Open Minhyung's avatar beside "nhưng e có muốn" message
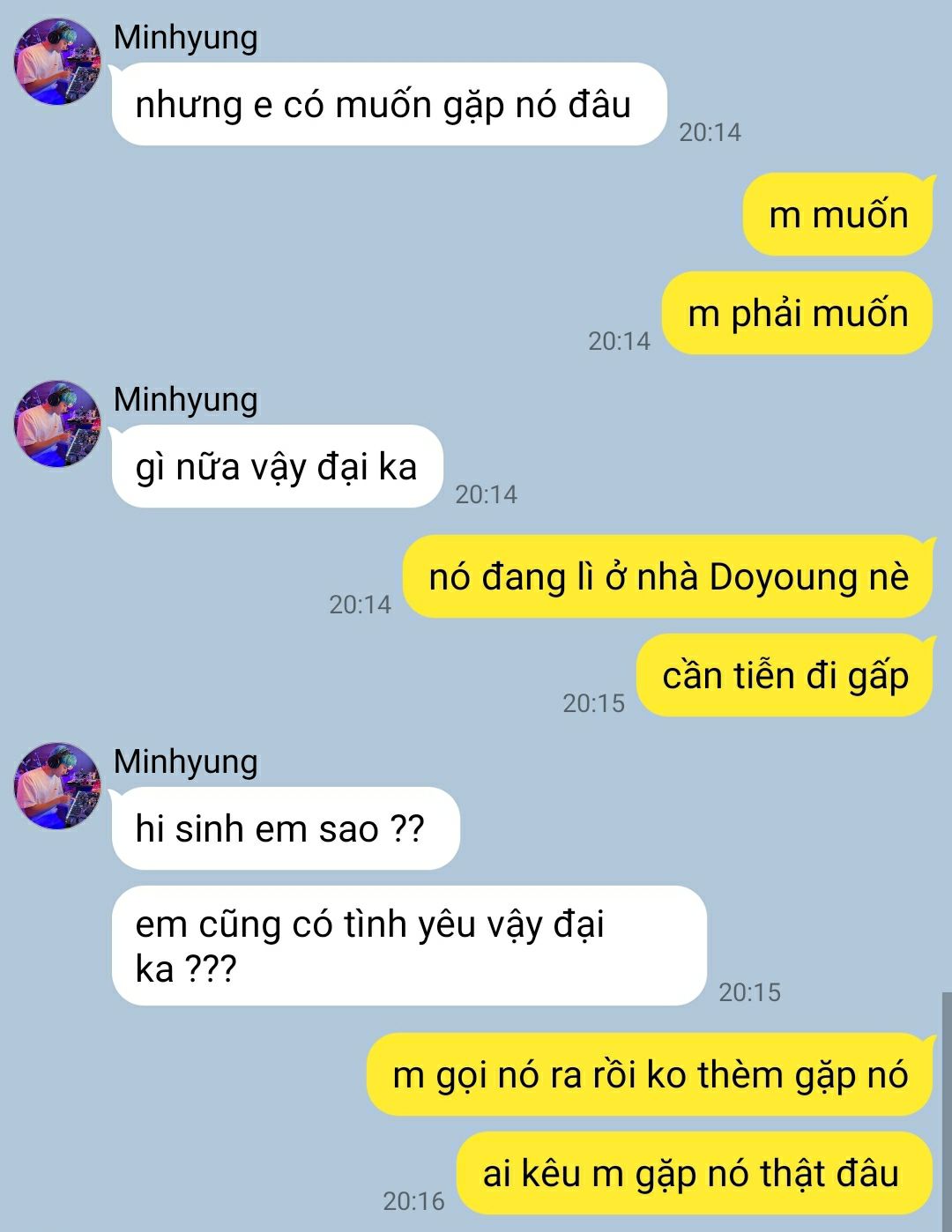The width and height of the screenshot is (952, 1232). [x=57, y=62]
